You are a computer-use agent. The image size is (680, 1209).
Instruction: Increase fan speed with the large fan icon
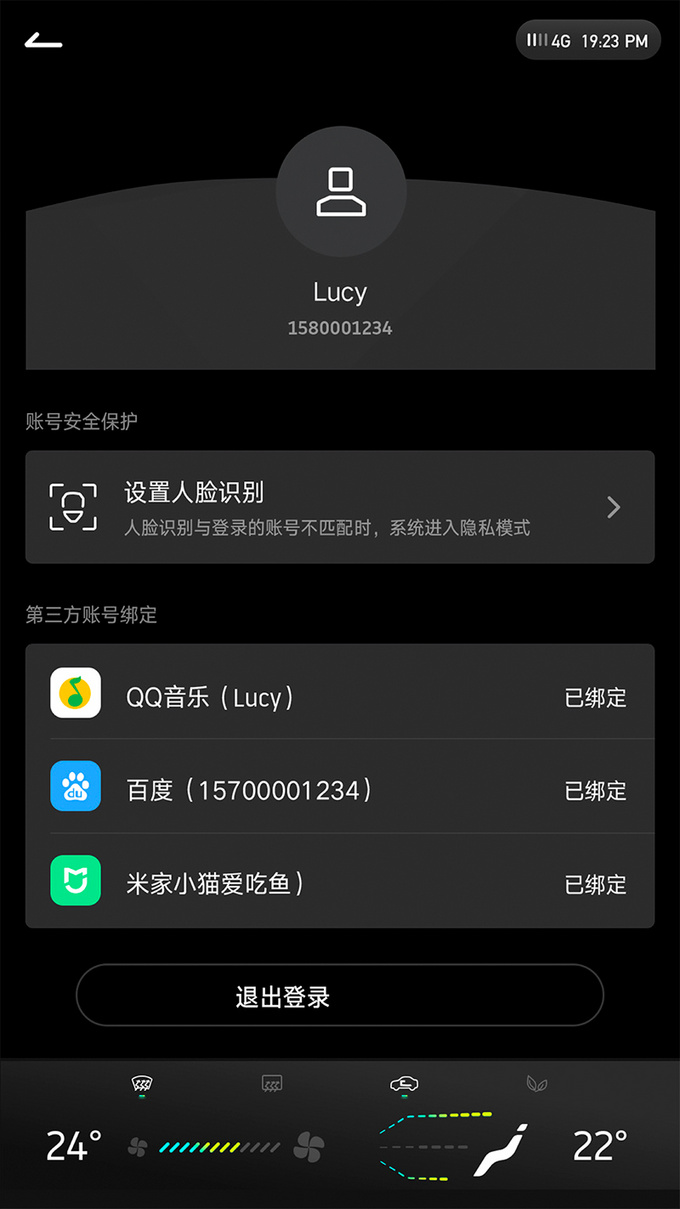tap(309, 1147)
